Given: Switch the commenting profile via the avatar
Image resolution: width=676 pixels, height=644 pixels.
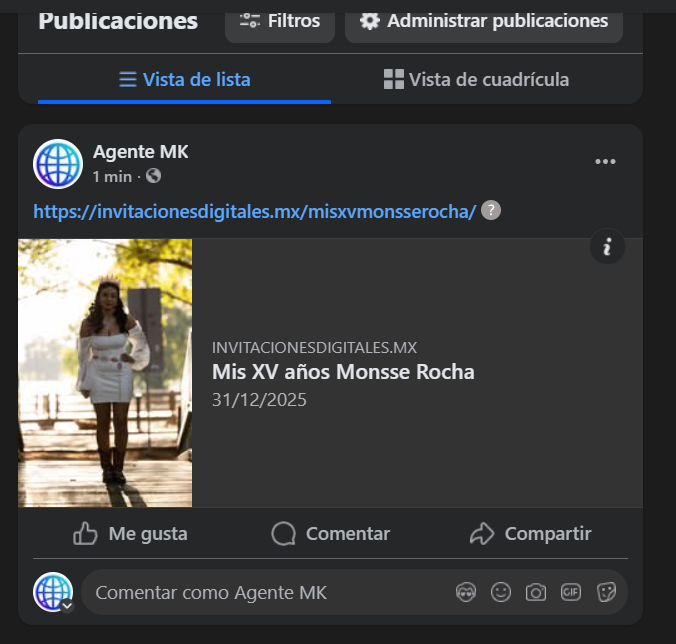Looking at the screenshot, I should point(53,592).
